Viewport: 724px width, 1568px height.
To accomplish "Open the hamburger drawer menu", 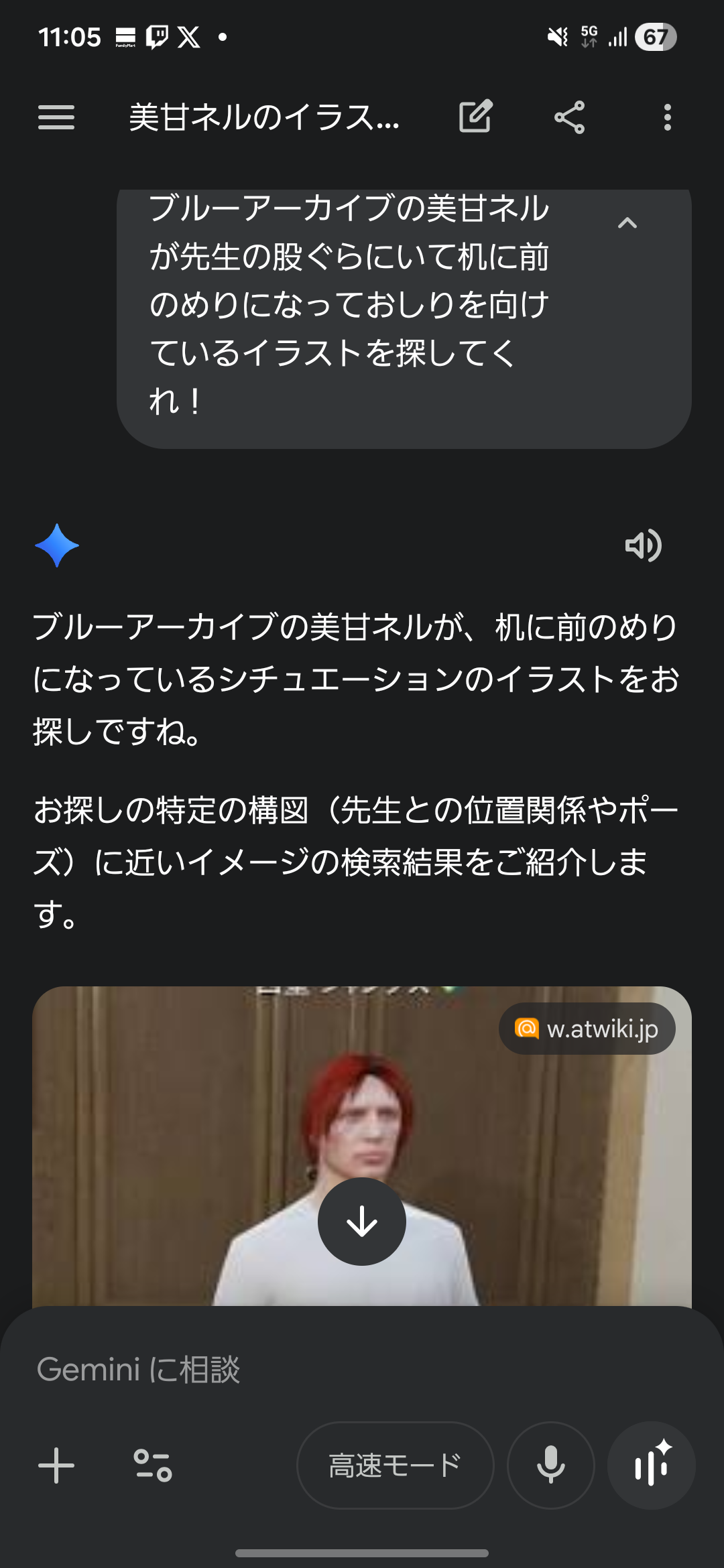I will point(56,117).
